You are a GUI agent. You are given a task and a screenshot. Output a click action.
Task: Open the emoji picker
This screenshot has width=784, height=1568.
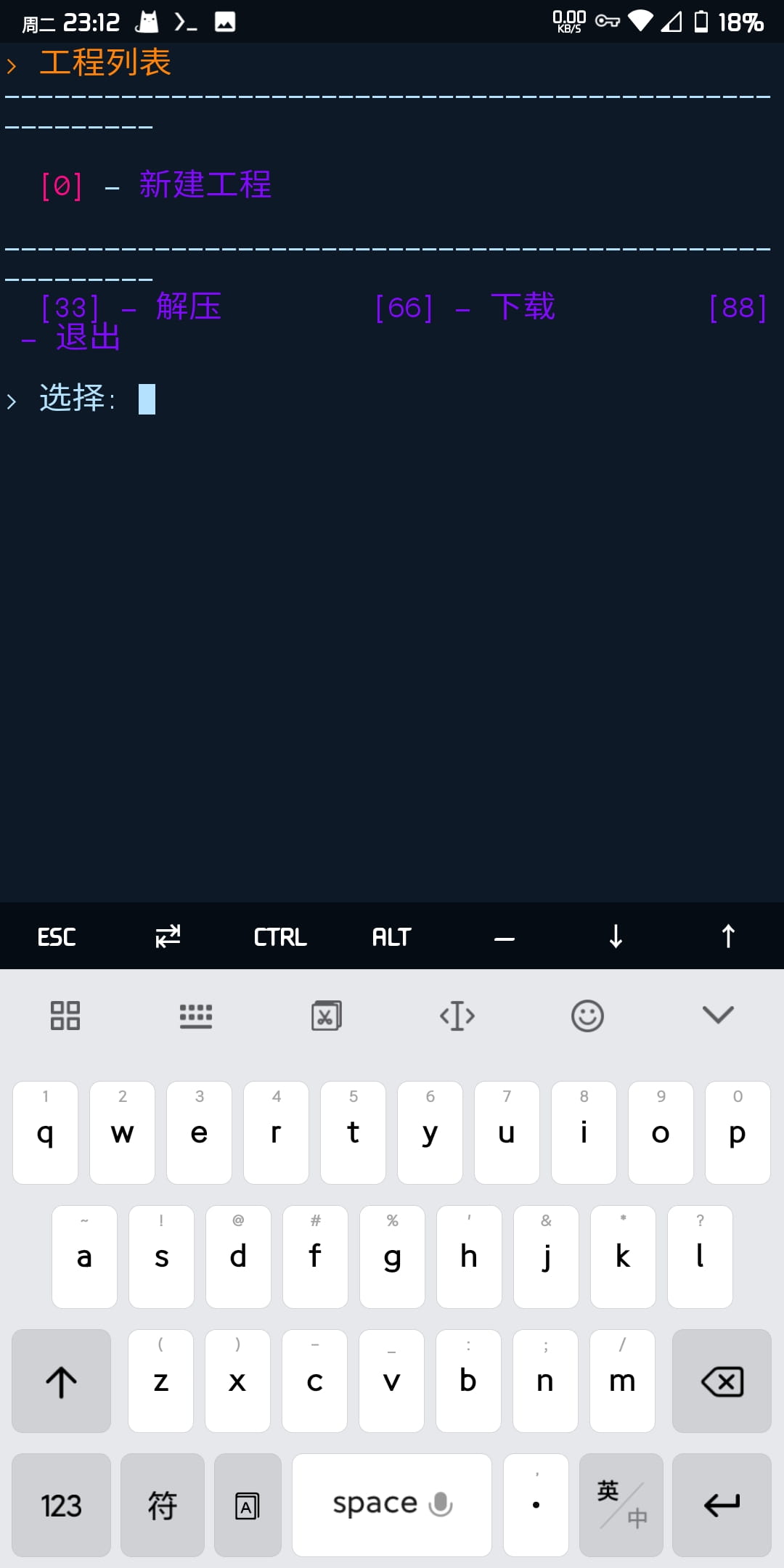(x=588, y=1016)
